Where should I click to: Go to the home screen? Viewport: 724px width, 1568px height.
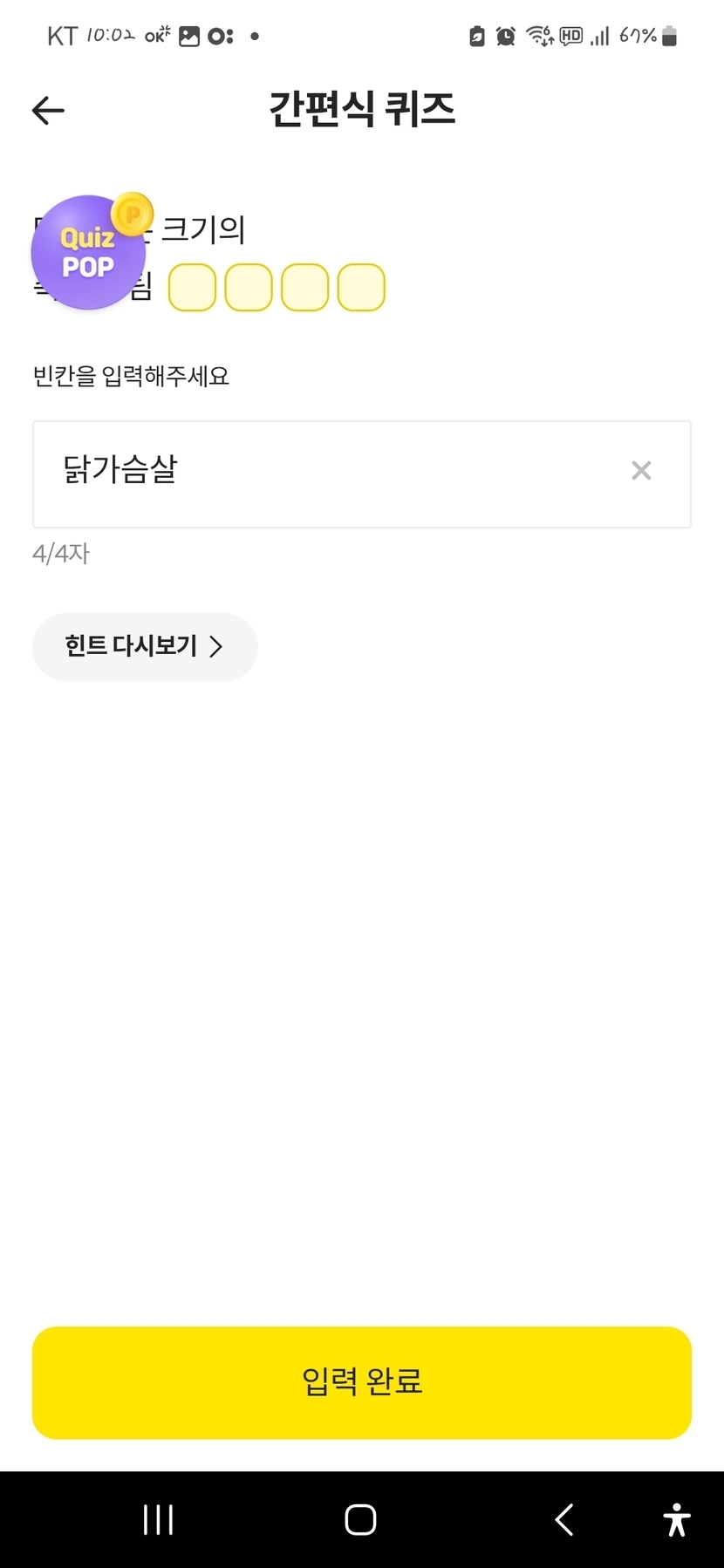point(360,1520)
